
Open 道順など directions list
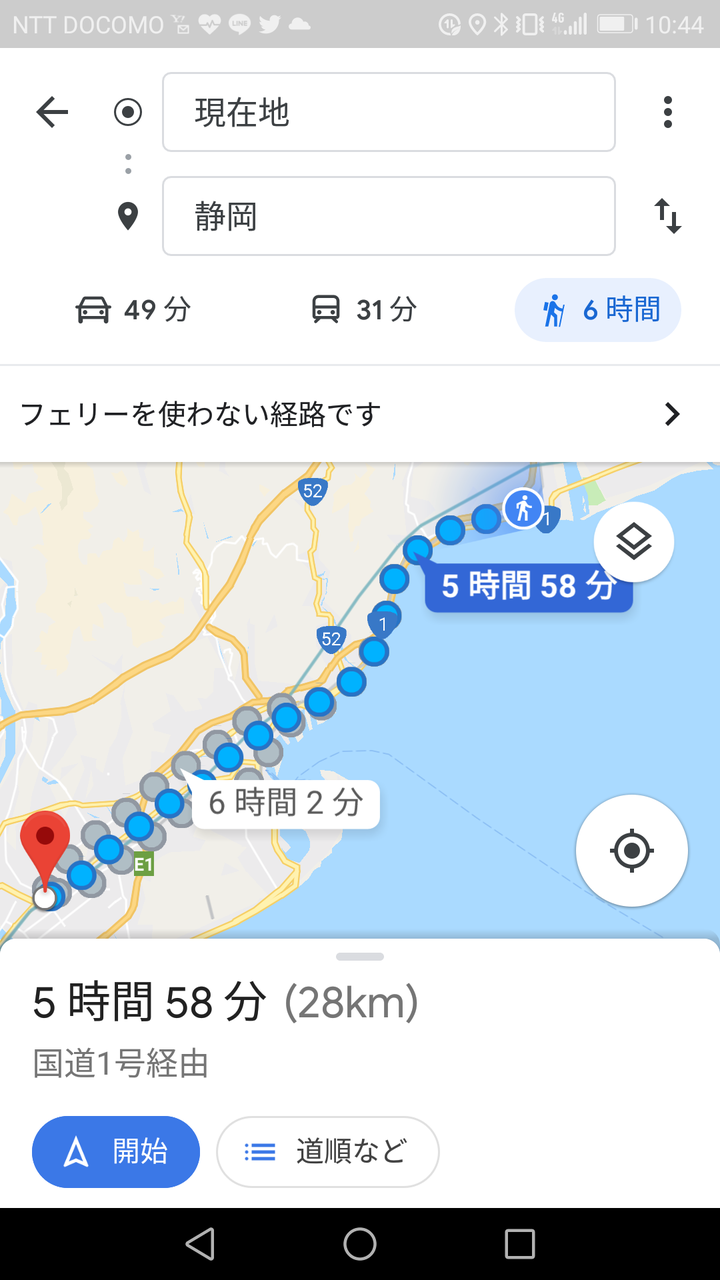point(328,1152)
